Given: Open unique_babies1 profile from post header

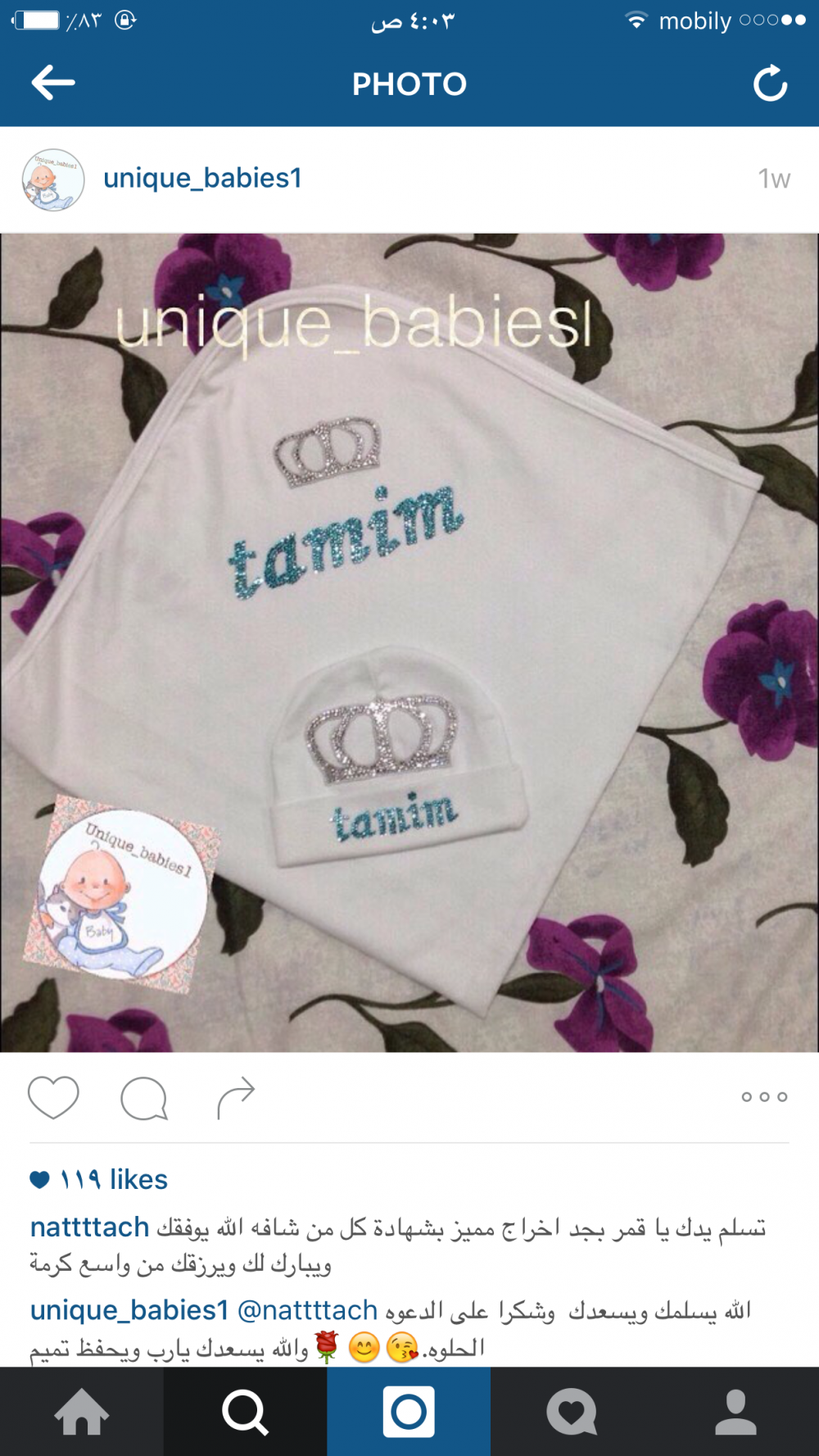Looking at the screenshot, I should 202,178.
